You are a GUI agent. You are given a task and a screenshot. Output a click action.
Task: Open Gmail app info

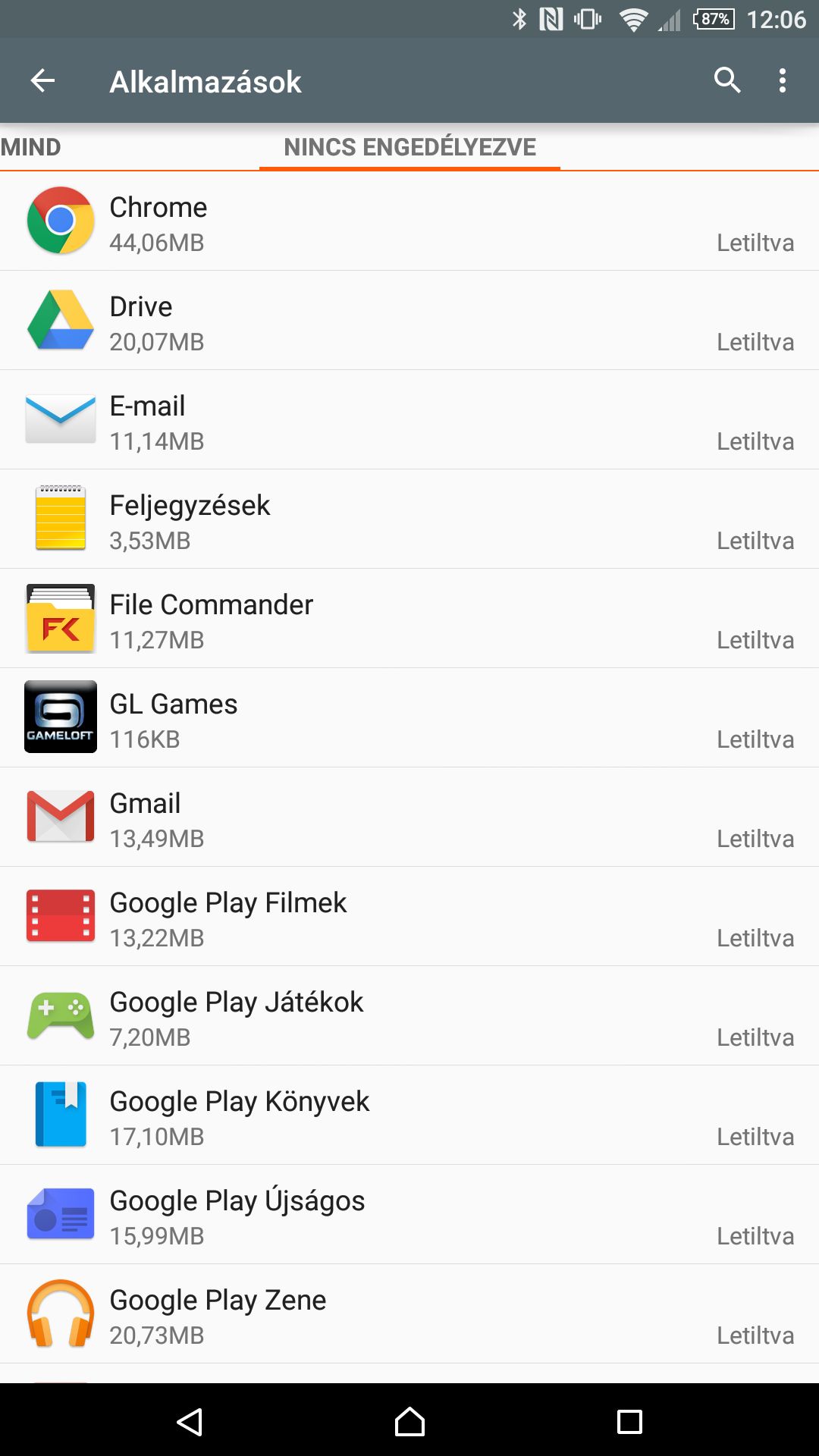click(x=409, y=817)
